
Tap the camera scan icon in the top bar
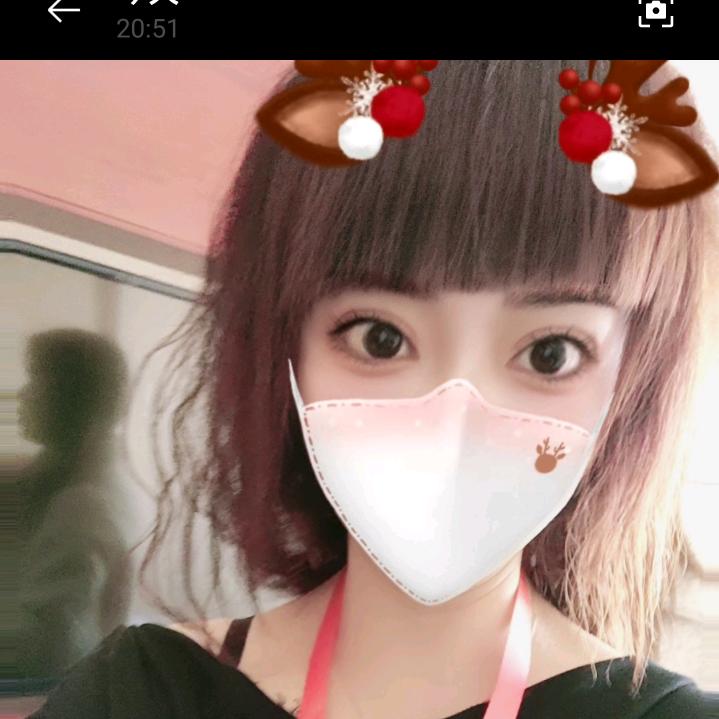coord(656,12)
